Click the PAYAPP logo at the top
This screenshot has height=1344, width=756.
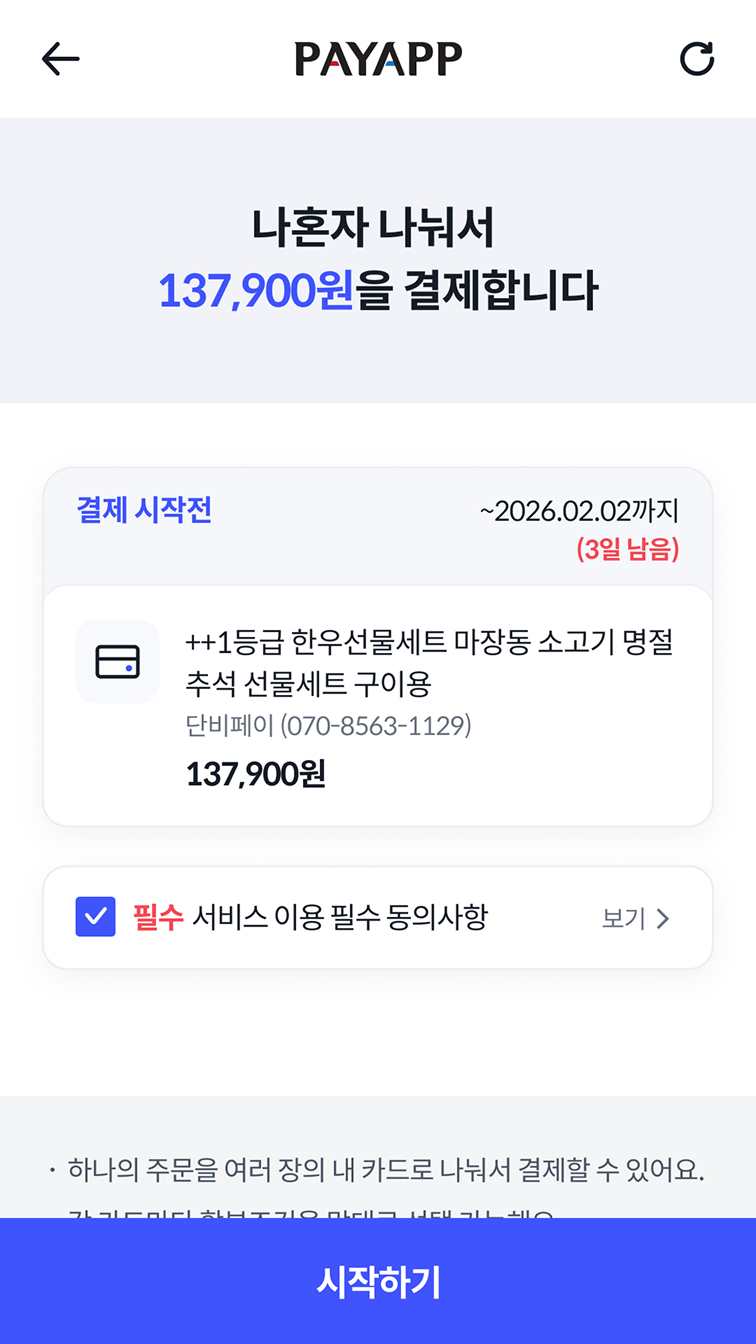[x=378, y=58]
